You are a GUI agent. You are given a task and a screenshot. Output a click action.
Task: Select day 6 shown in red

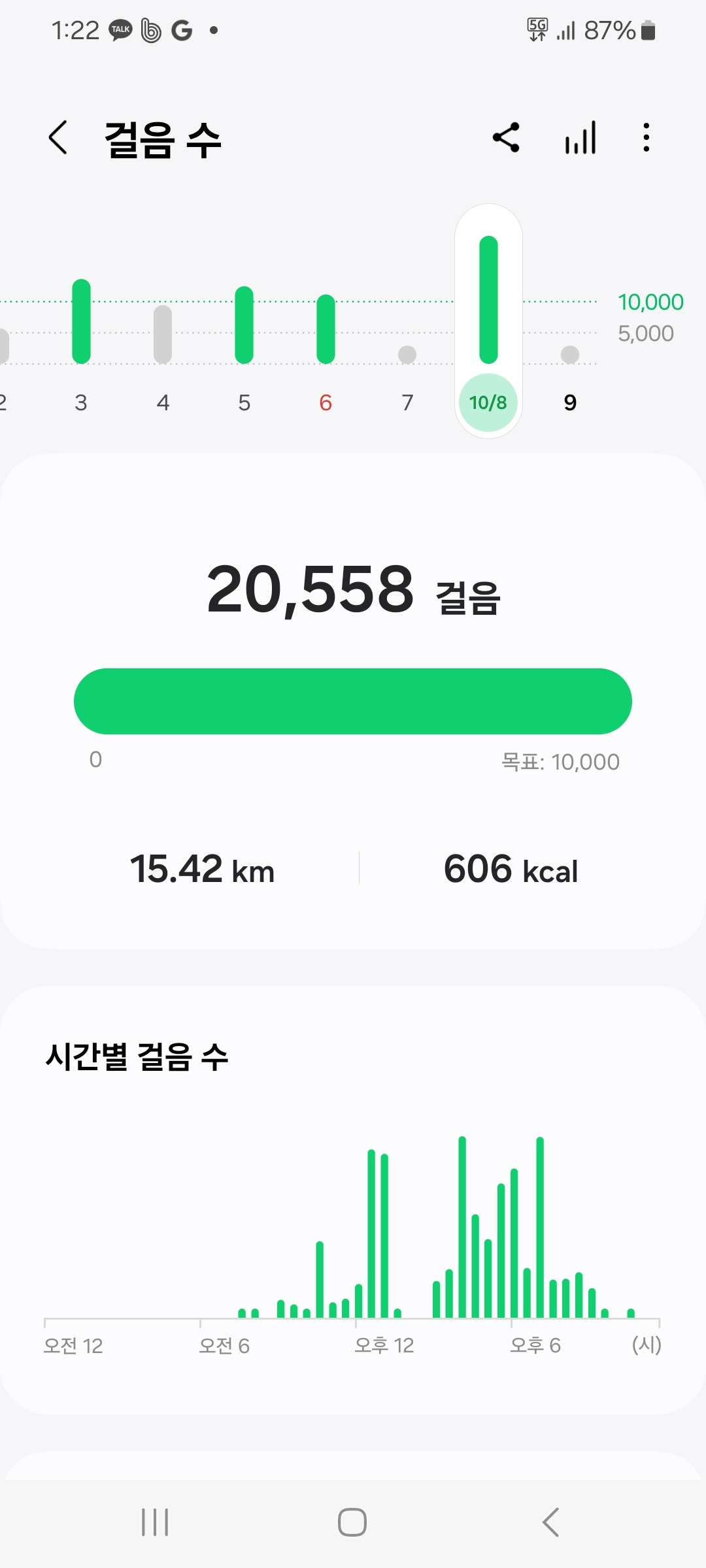click(325, 402)
